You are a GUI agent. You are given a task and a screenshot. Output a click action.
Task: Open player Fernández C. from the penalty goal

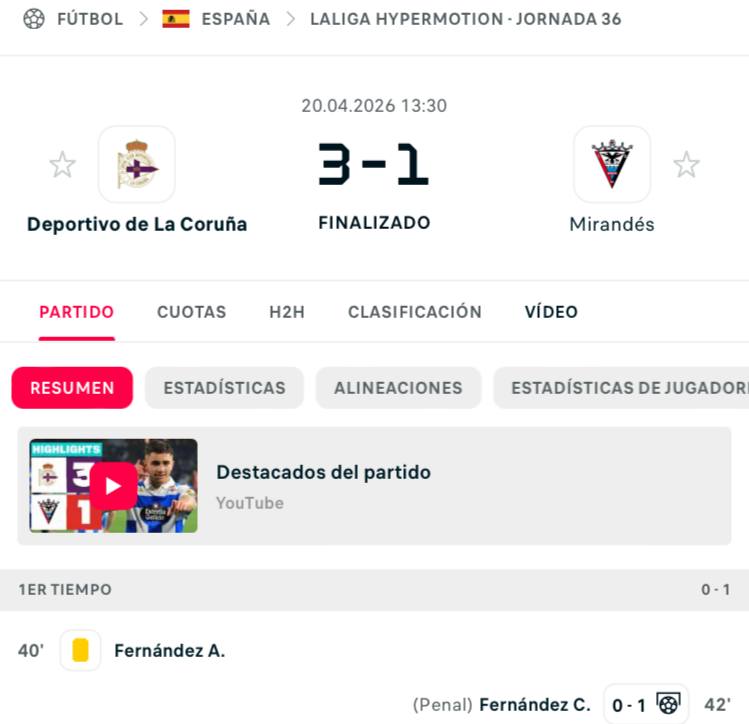click(534, 705)
